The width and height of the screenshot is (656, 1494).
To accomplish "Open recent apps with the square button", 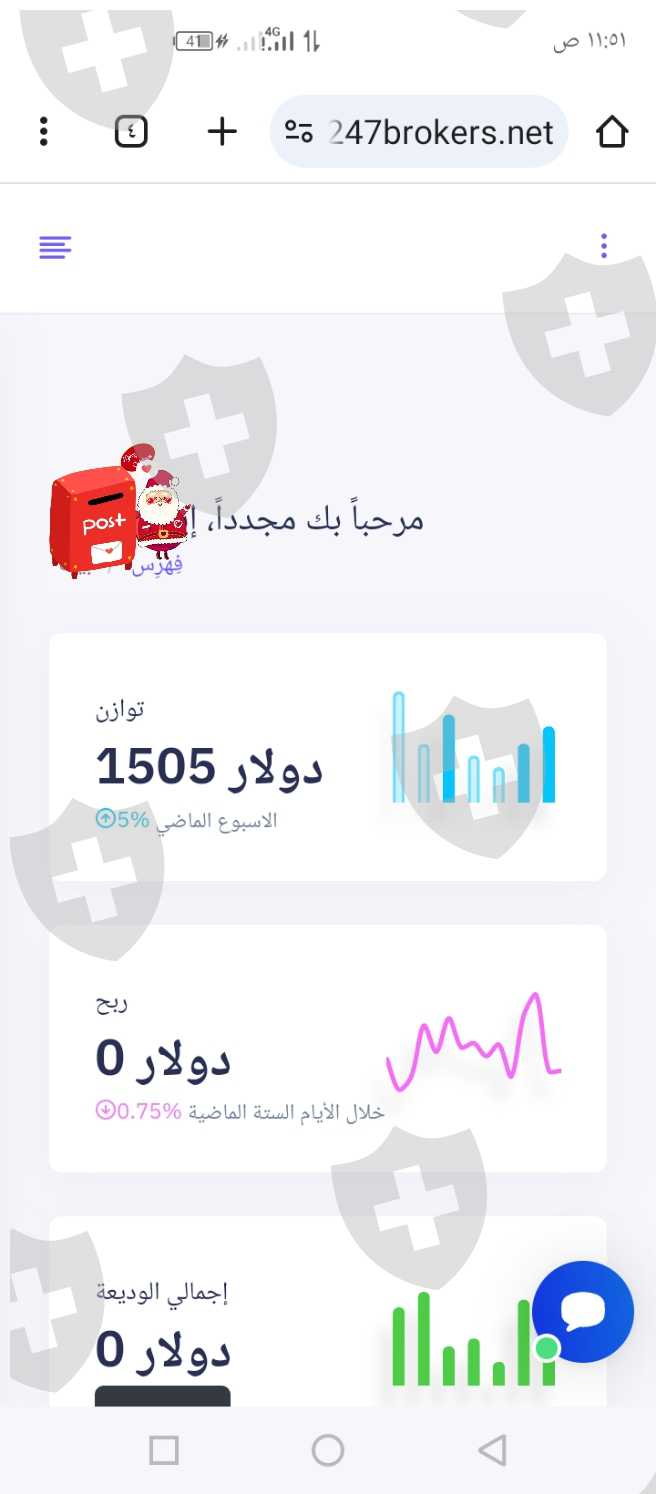I will (163, 1449).
